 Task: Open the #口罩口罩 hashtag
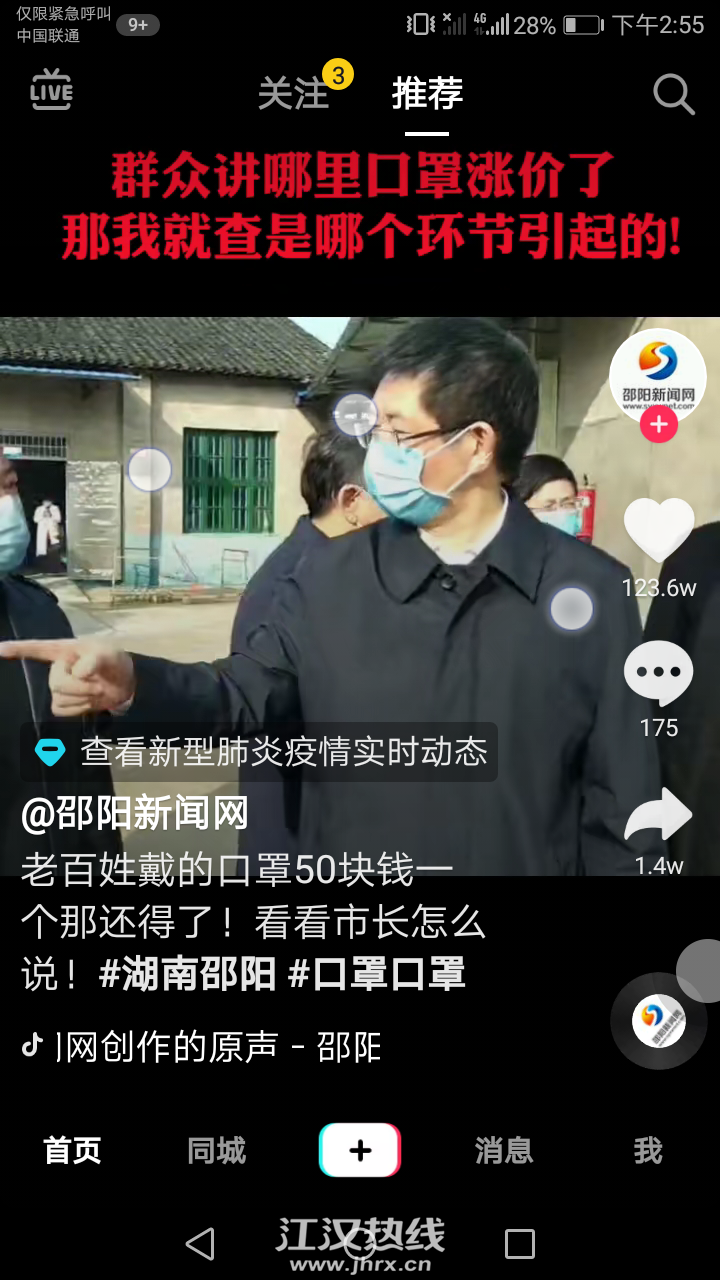coord(377,974)
